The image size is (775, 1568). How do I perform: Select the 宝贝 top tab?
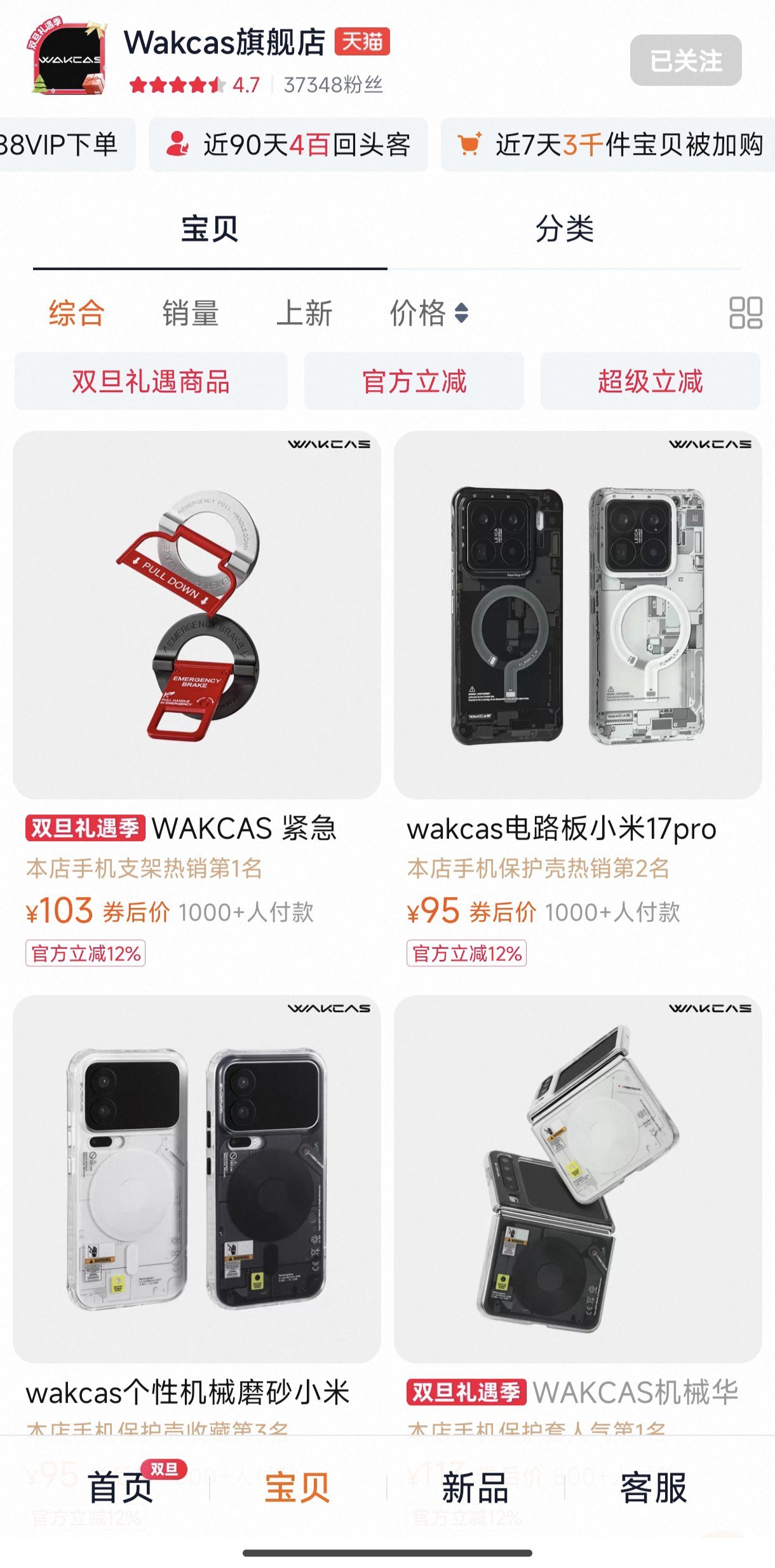pos(210,229)
